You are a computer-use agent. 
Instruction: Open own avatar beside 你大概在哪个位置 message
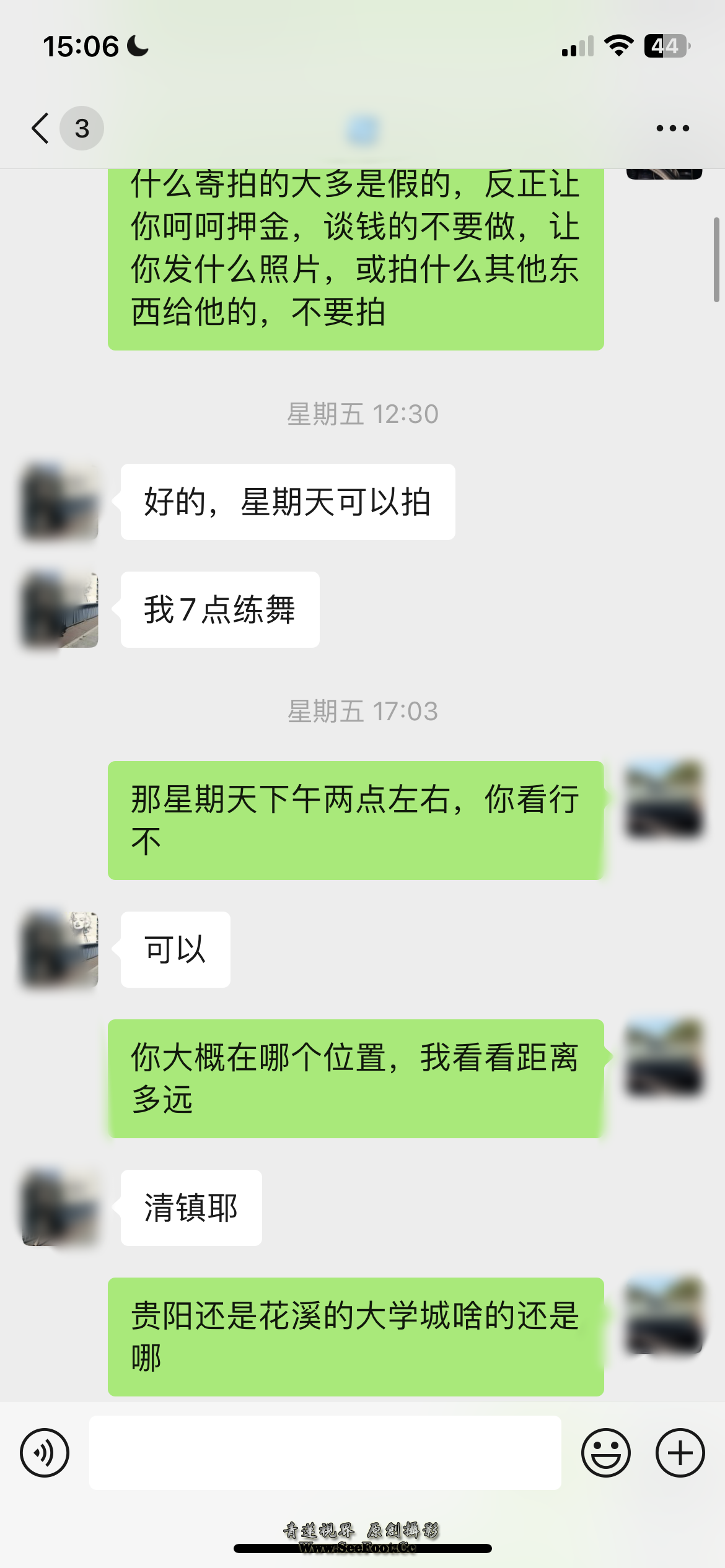(x=664, y=1058)
